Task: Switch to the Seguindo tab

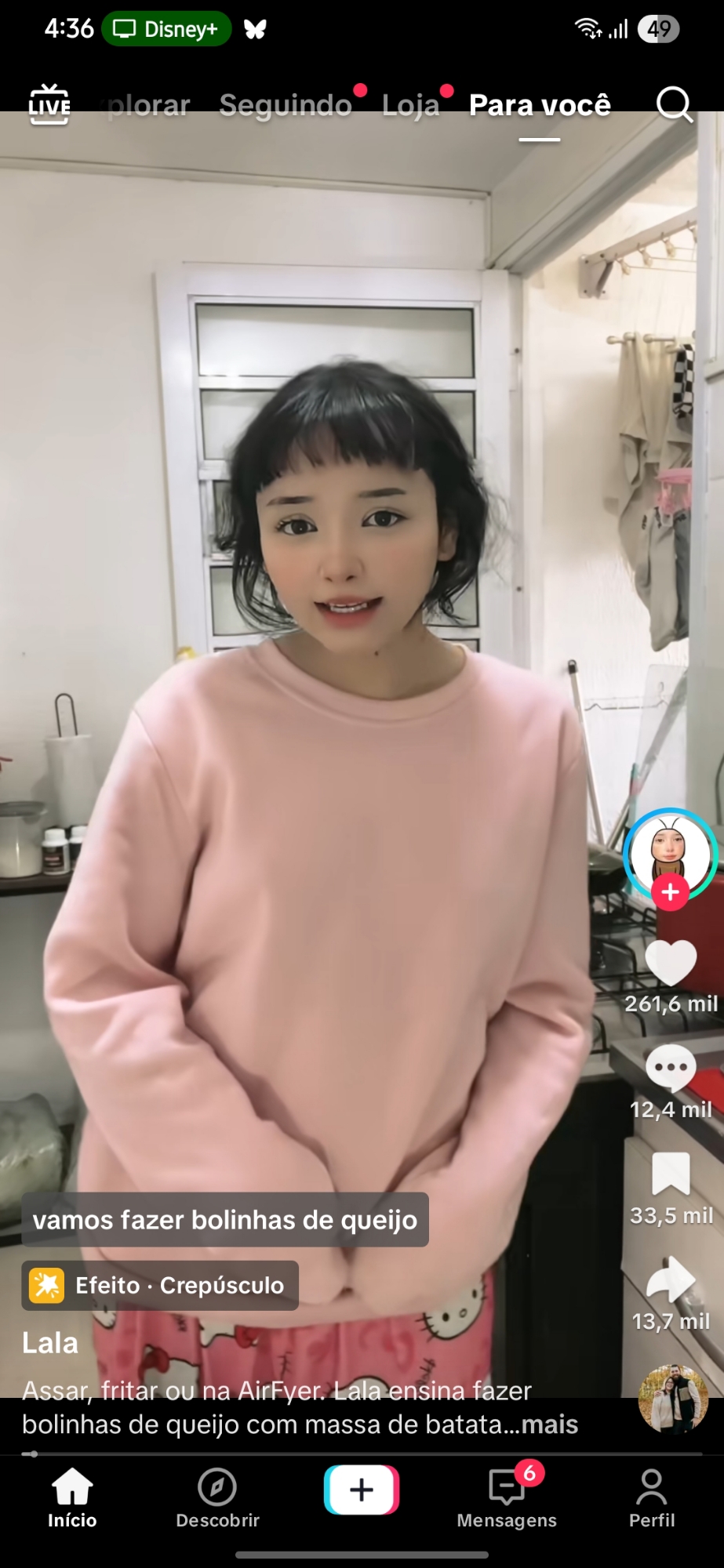Action: (x=286, y=105)
